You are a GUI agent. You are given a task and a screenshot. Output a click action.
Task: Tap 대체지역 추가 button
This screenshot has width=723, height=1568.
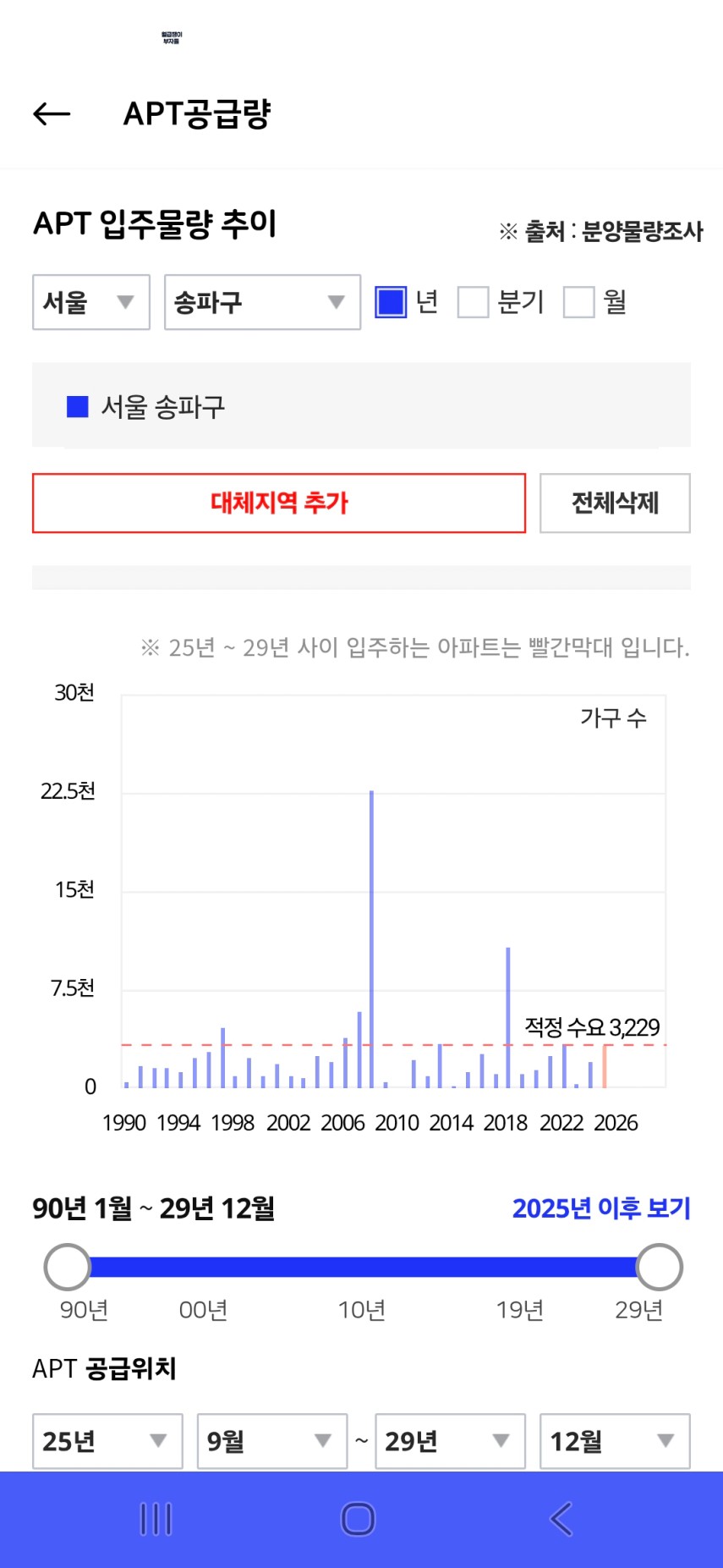pyautogui.click(x=279, y=503)
